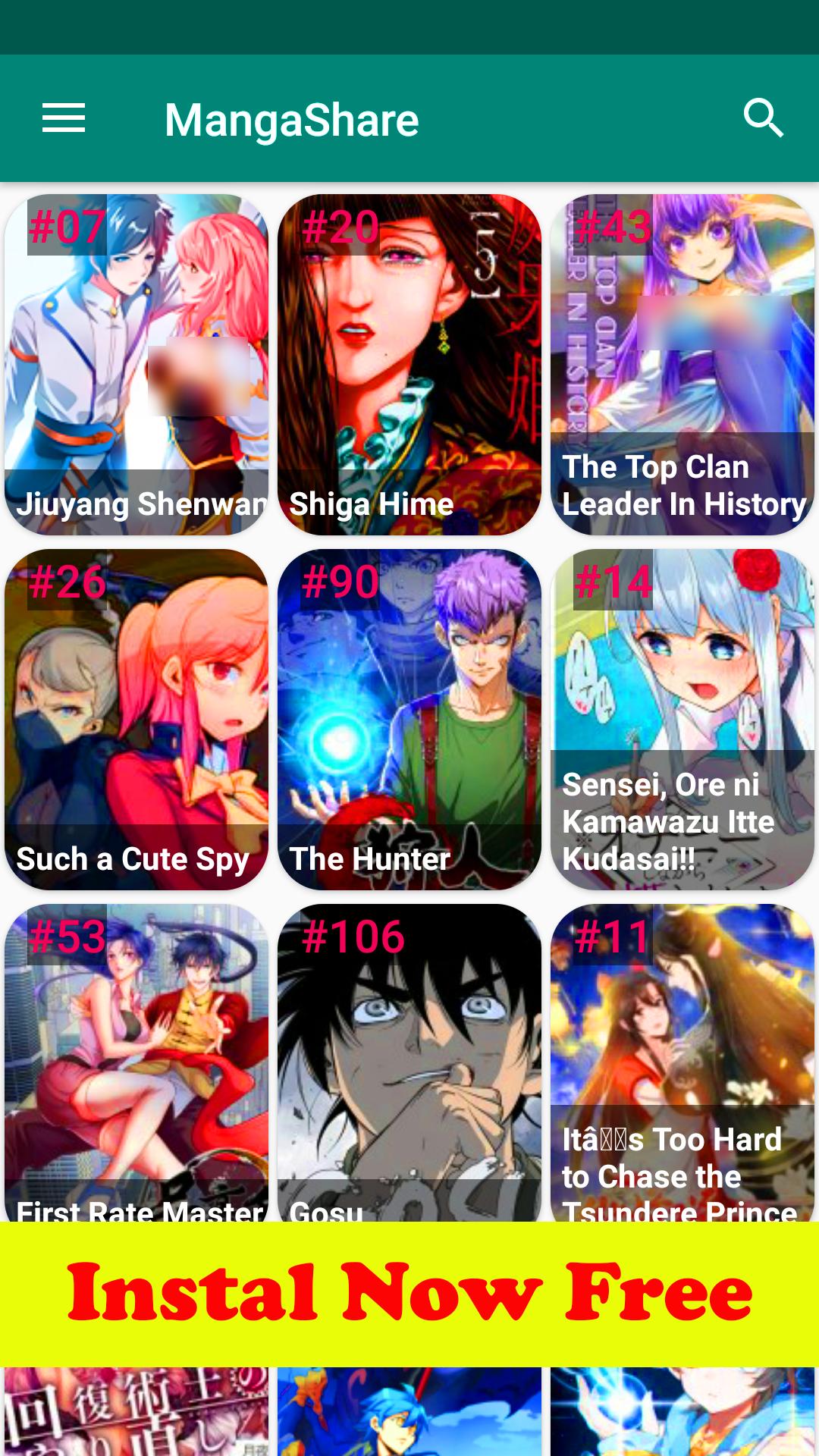This screenshot has width=819, height=1456.
Task: Open the navigation drawer menu
Action: 63,118
